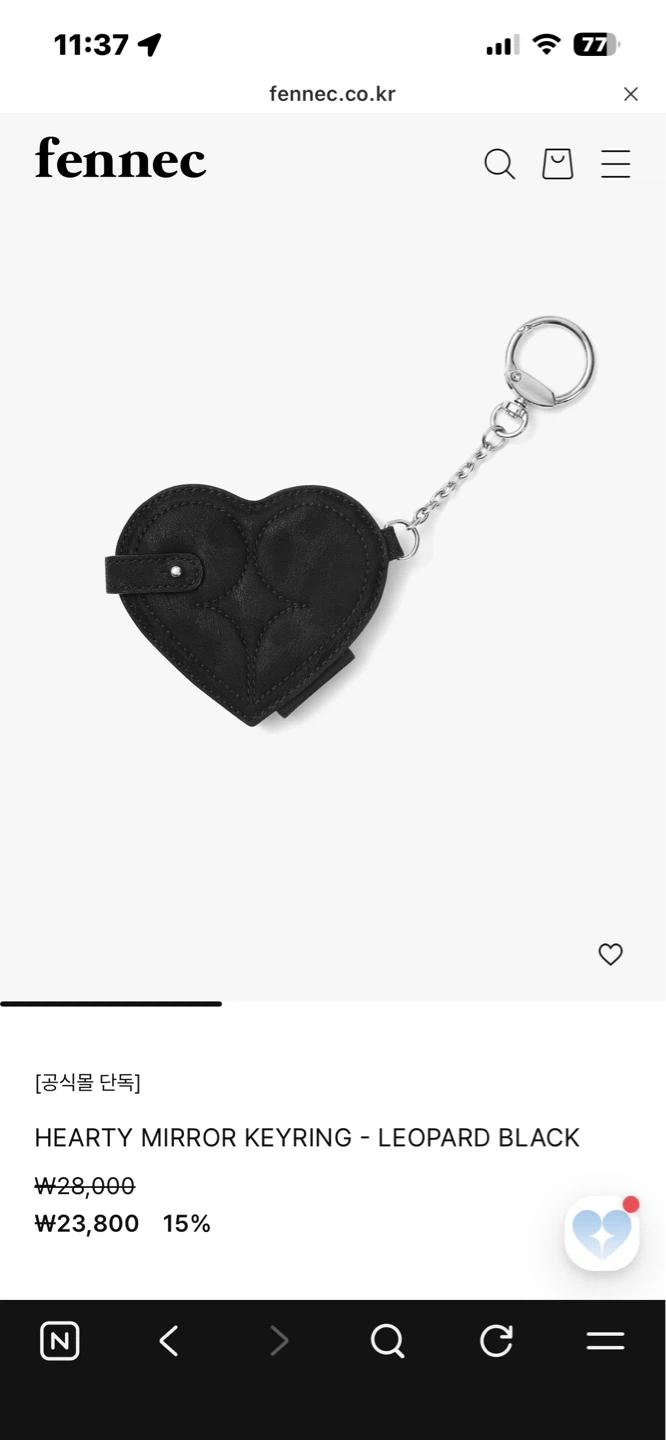Open the floating chat assistant bubble

(602, 1233)
